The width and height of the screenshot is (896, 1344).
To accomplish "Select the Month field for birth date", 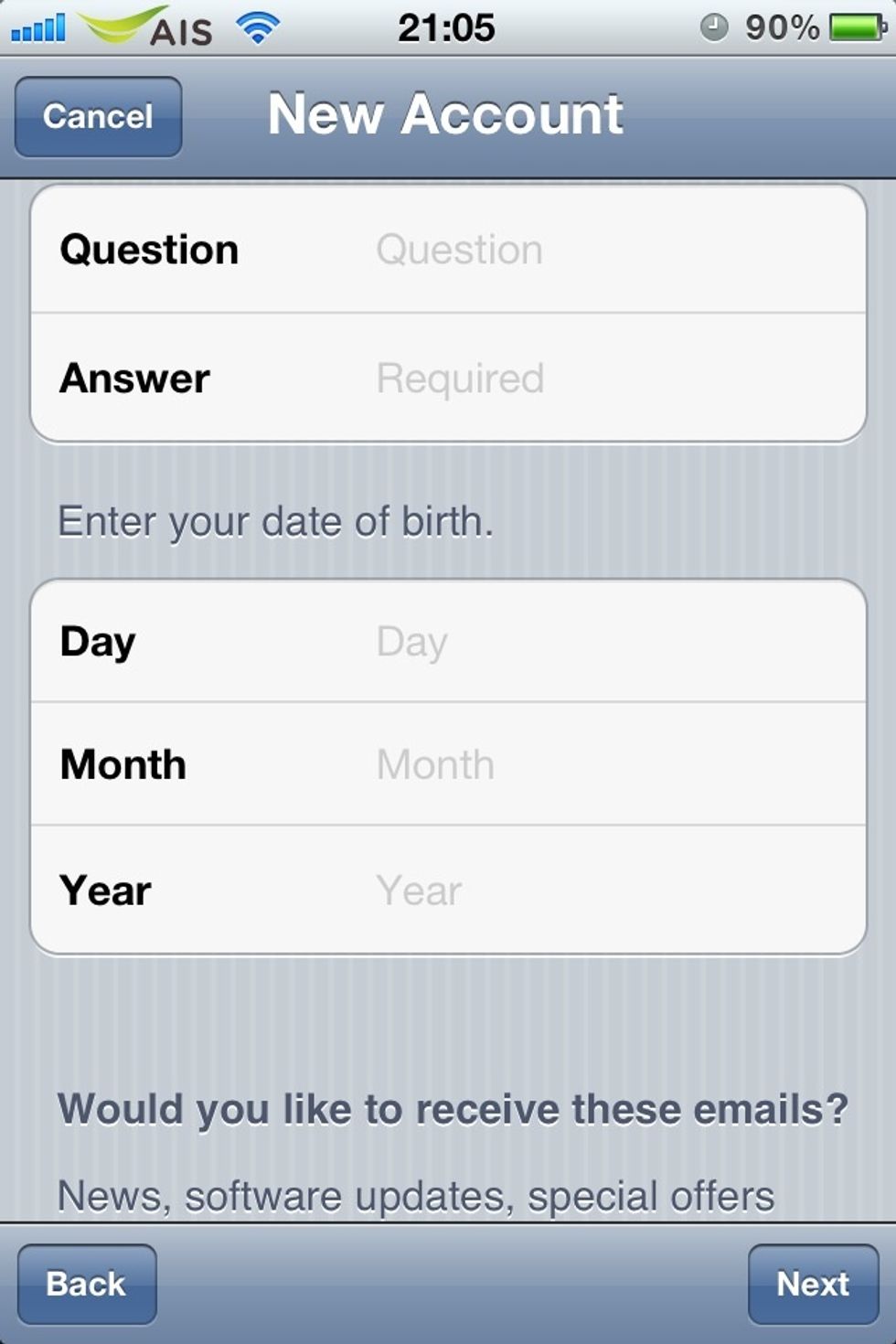I will tap(549, 764).
